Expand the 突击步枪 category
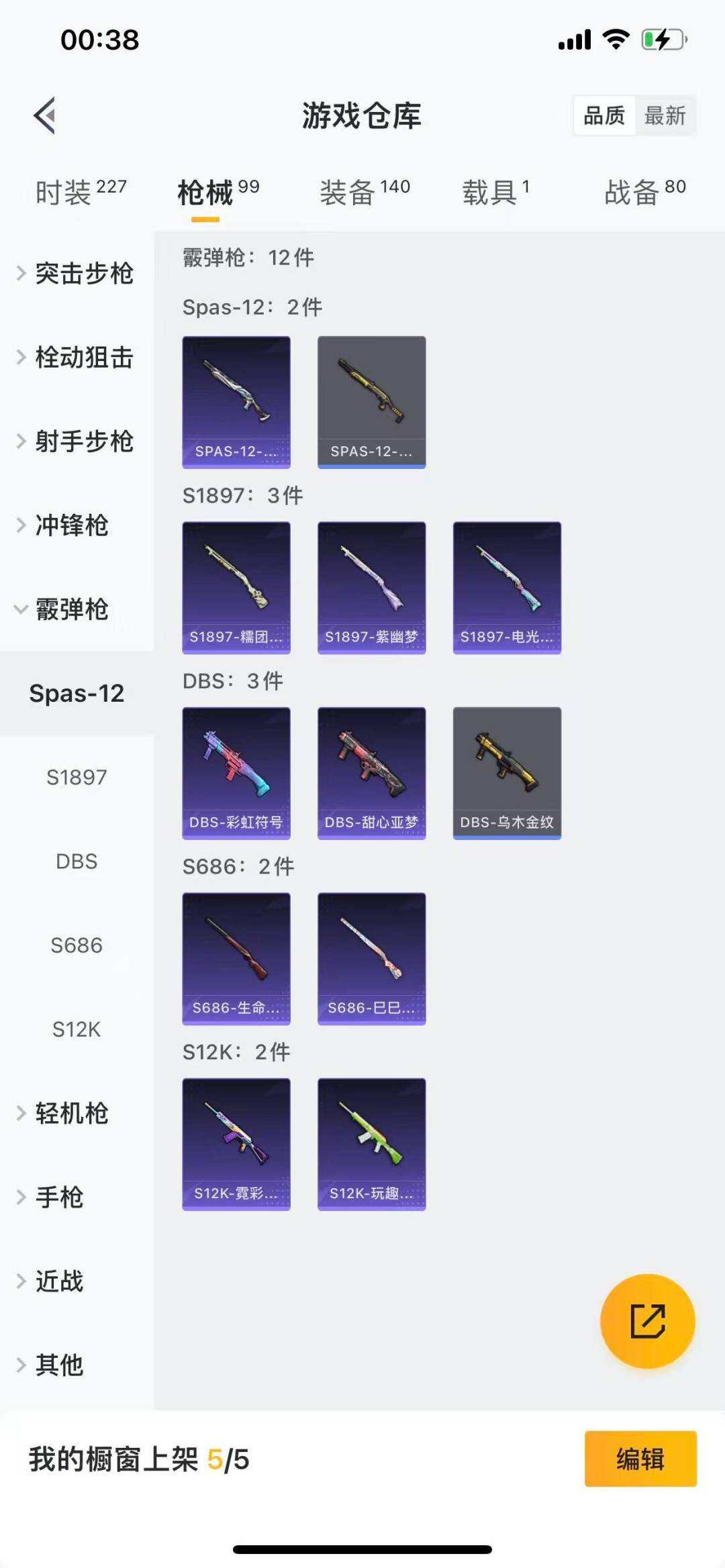Screen dimensions: 725x1568 click(84, 274)
